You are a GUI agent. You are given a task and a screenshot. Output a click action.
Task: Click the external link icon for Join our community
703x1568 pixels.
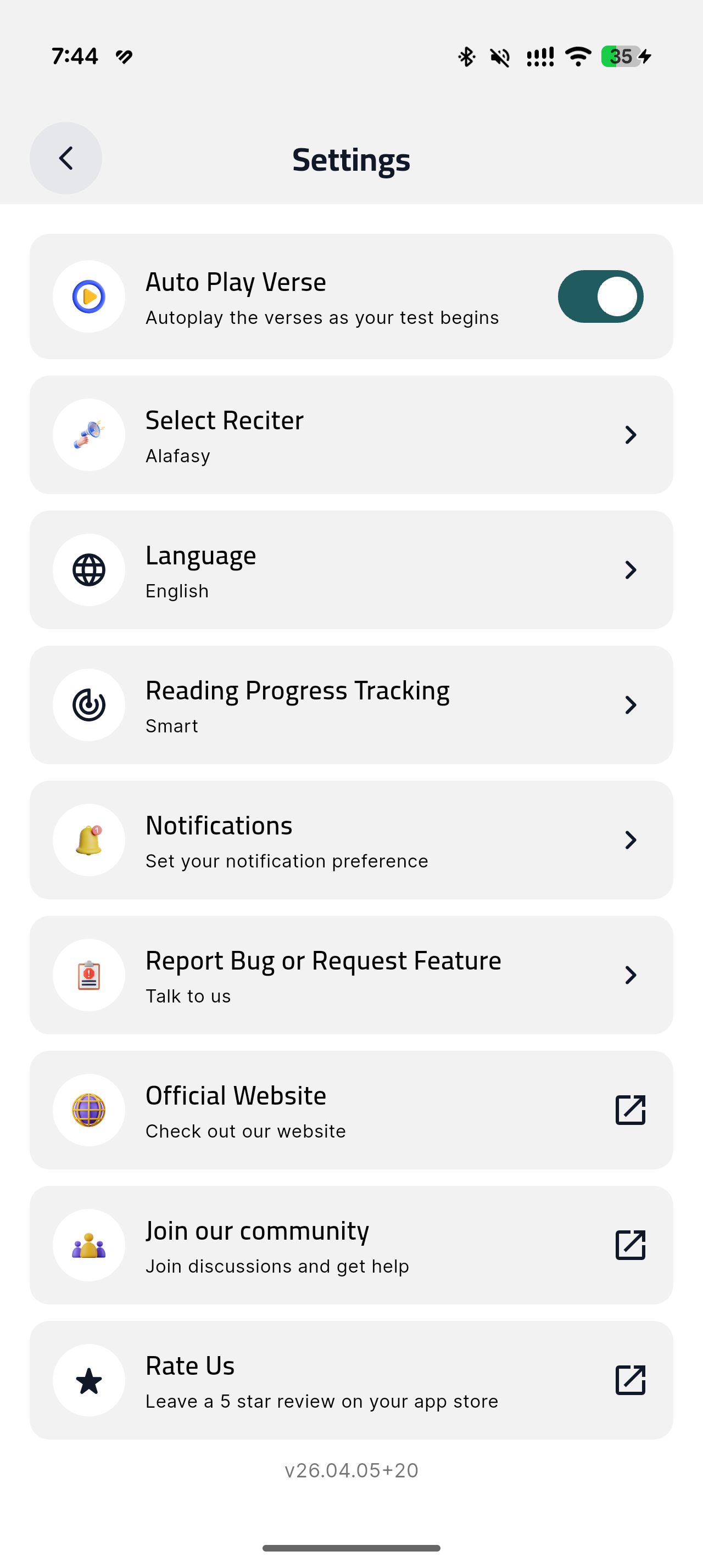tap(631, 1245)
